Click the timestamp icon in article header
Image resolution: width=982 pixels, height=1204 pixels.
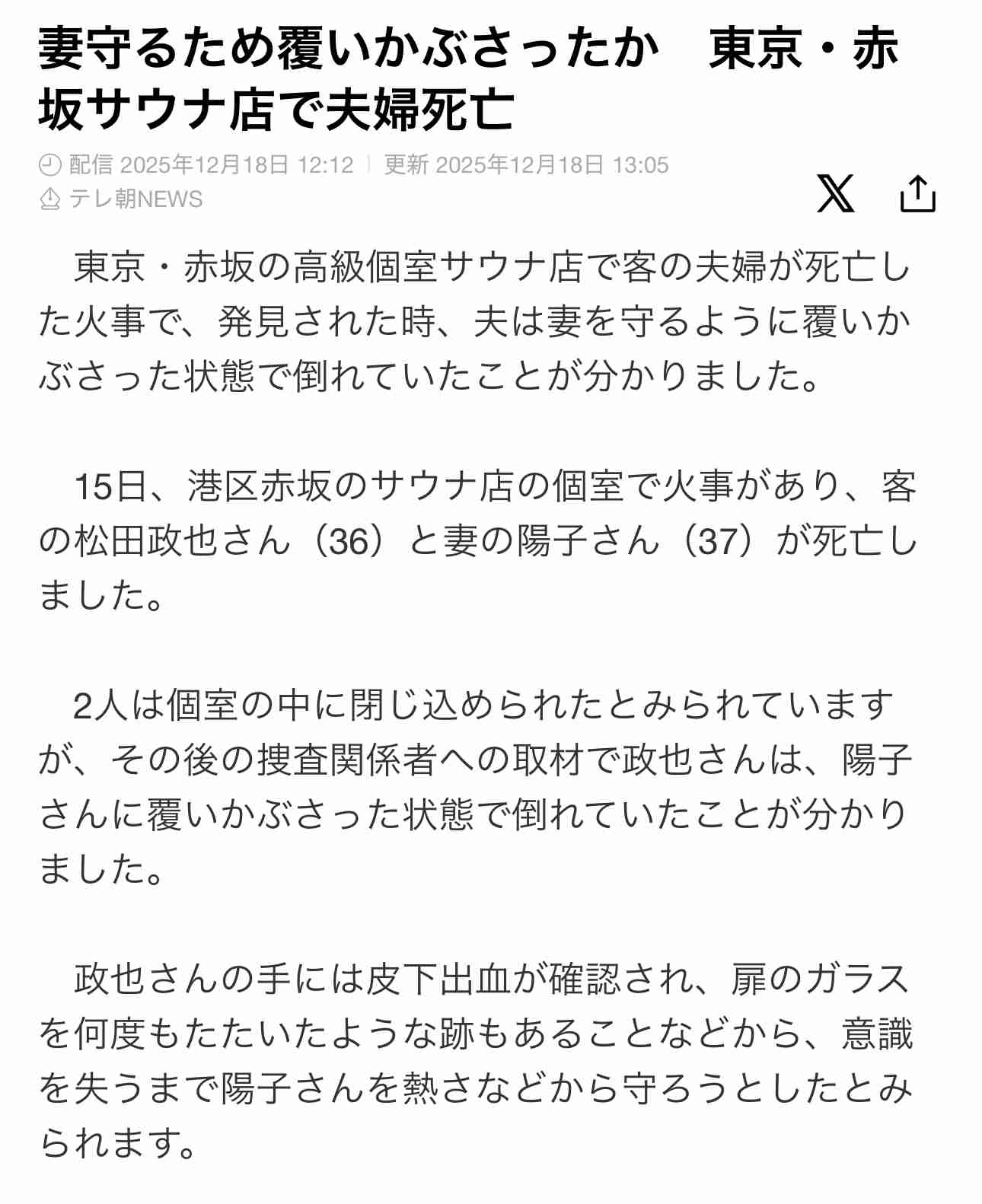point(49,163)
